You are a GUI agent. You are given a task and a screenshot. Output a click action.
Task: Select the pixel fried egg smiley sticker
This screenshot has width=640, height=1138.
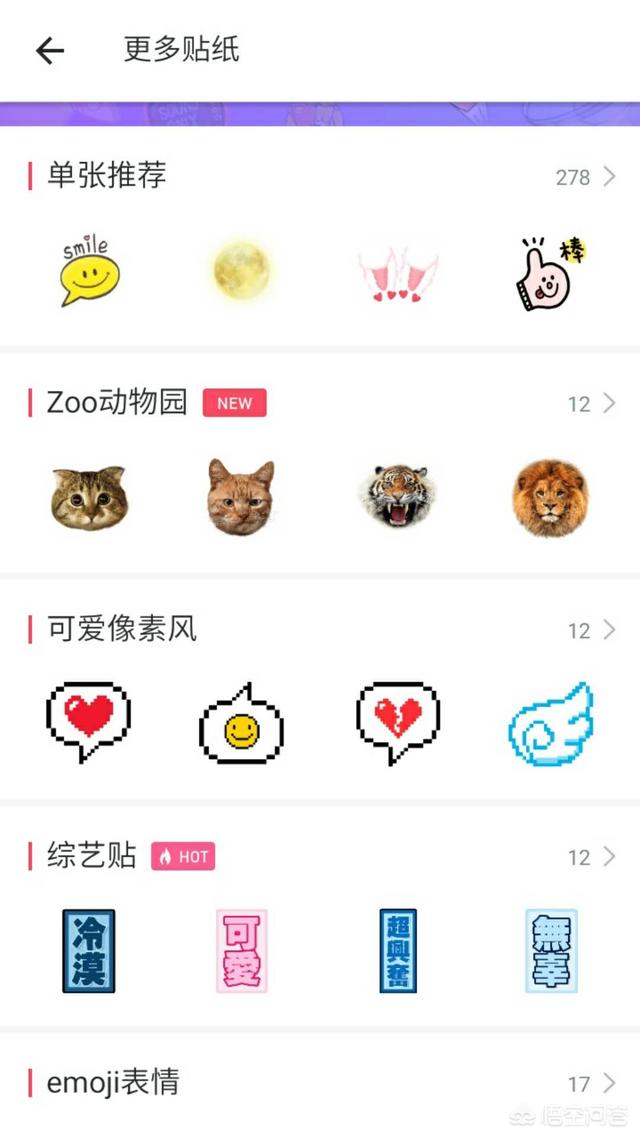(241, 724)
